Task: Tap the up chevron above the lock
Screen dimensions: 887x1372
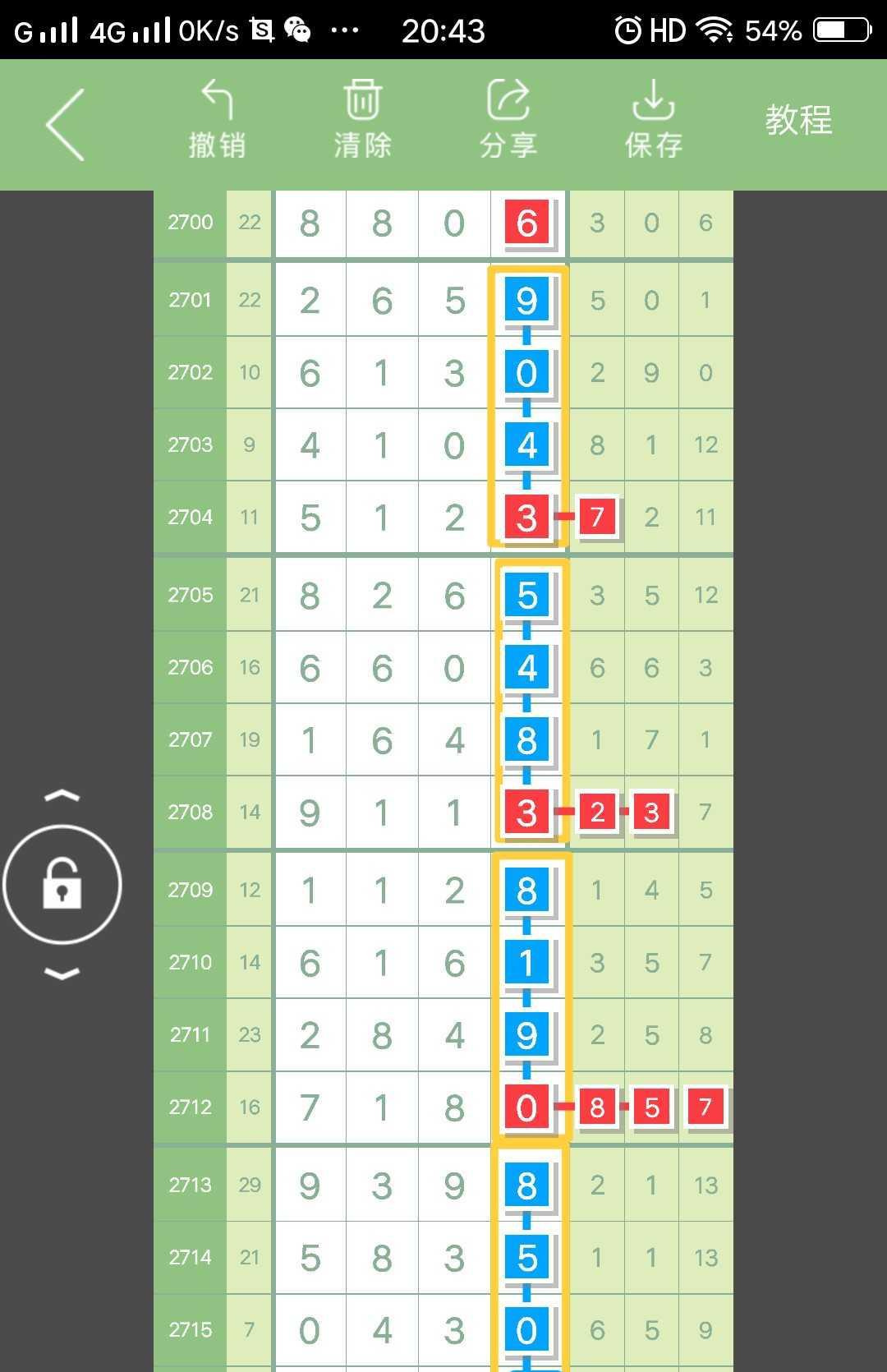Action: (x=62, y=796)
